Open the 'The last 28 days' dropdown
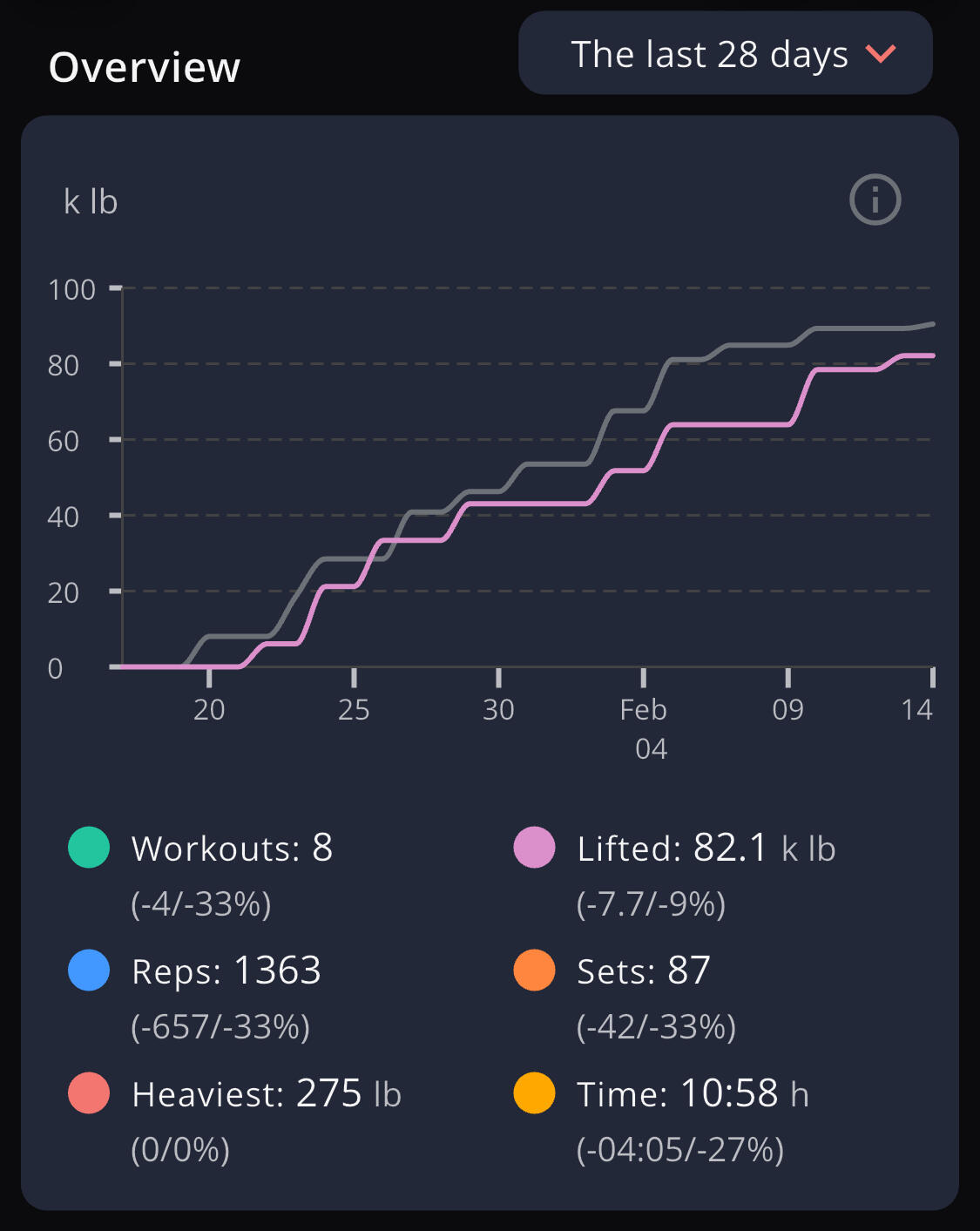The width and height of the screenshot is (980, 1231). (x=725, y=53)
